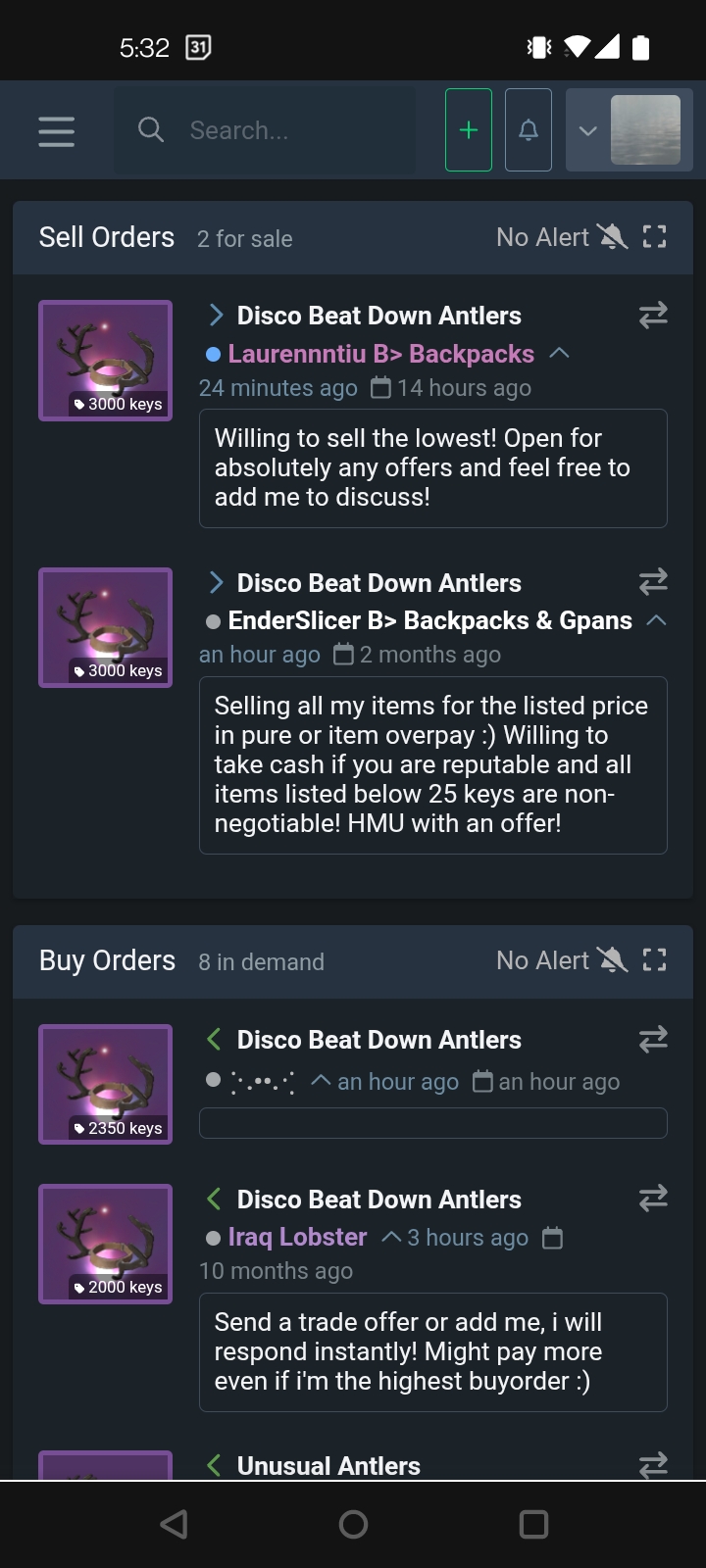Image resolution: width=706 pixels, height=1568 pixels.
Task: Tap the green plus button
Action: pyautogui.click(x=469, y=130)
